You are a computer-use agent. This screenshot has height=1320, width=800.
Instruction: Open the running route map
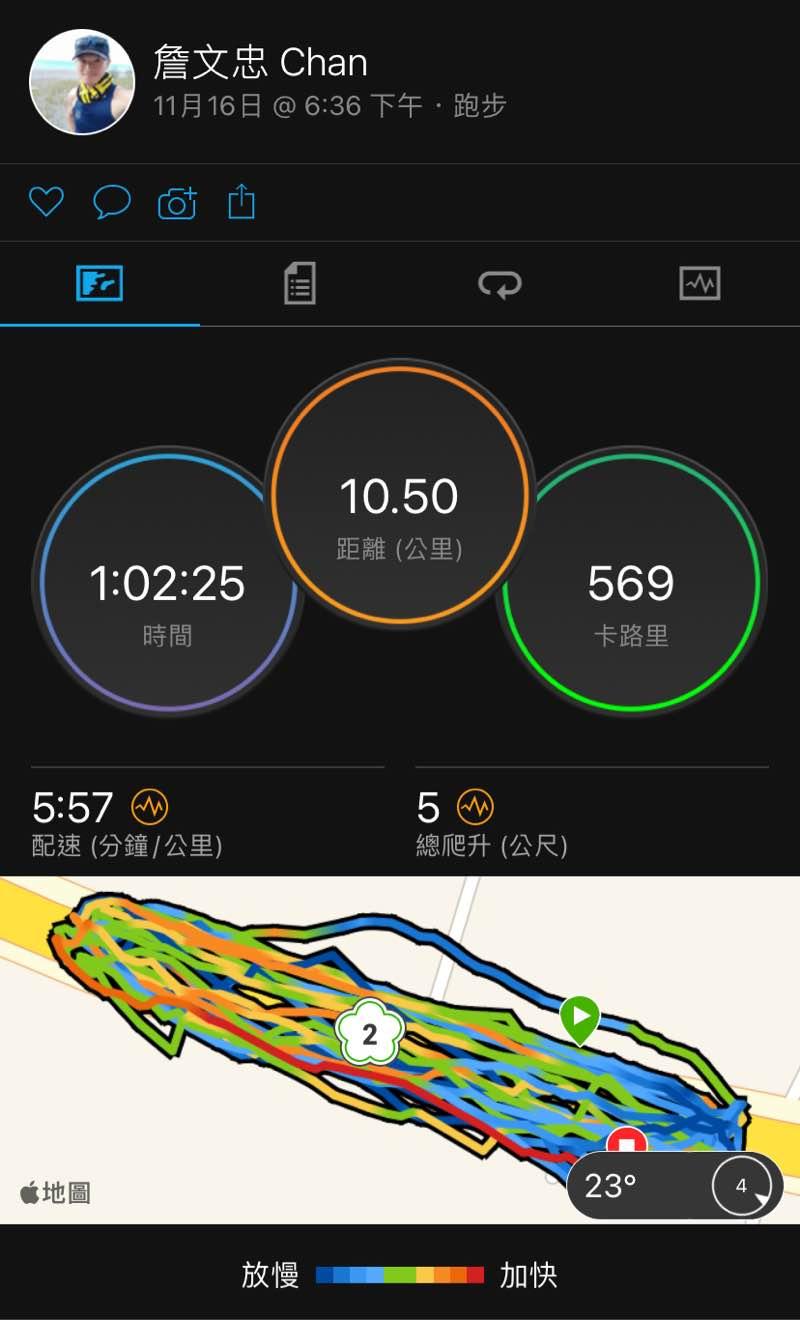(300, 1050)
